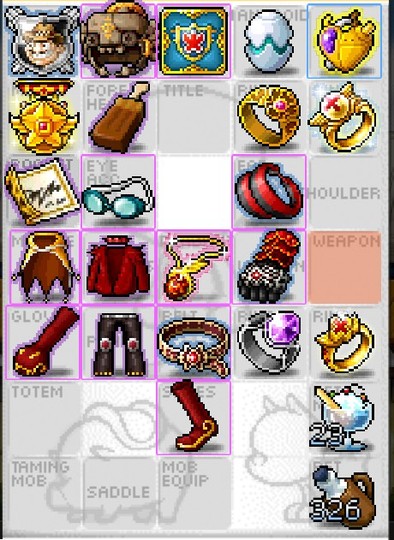Viewport: 394px width, 540px height.
Task: Use the ice cream sundae stack of 23
Action: (x=343, y=417)
